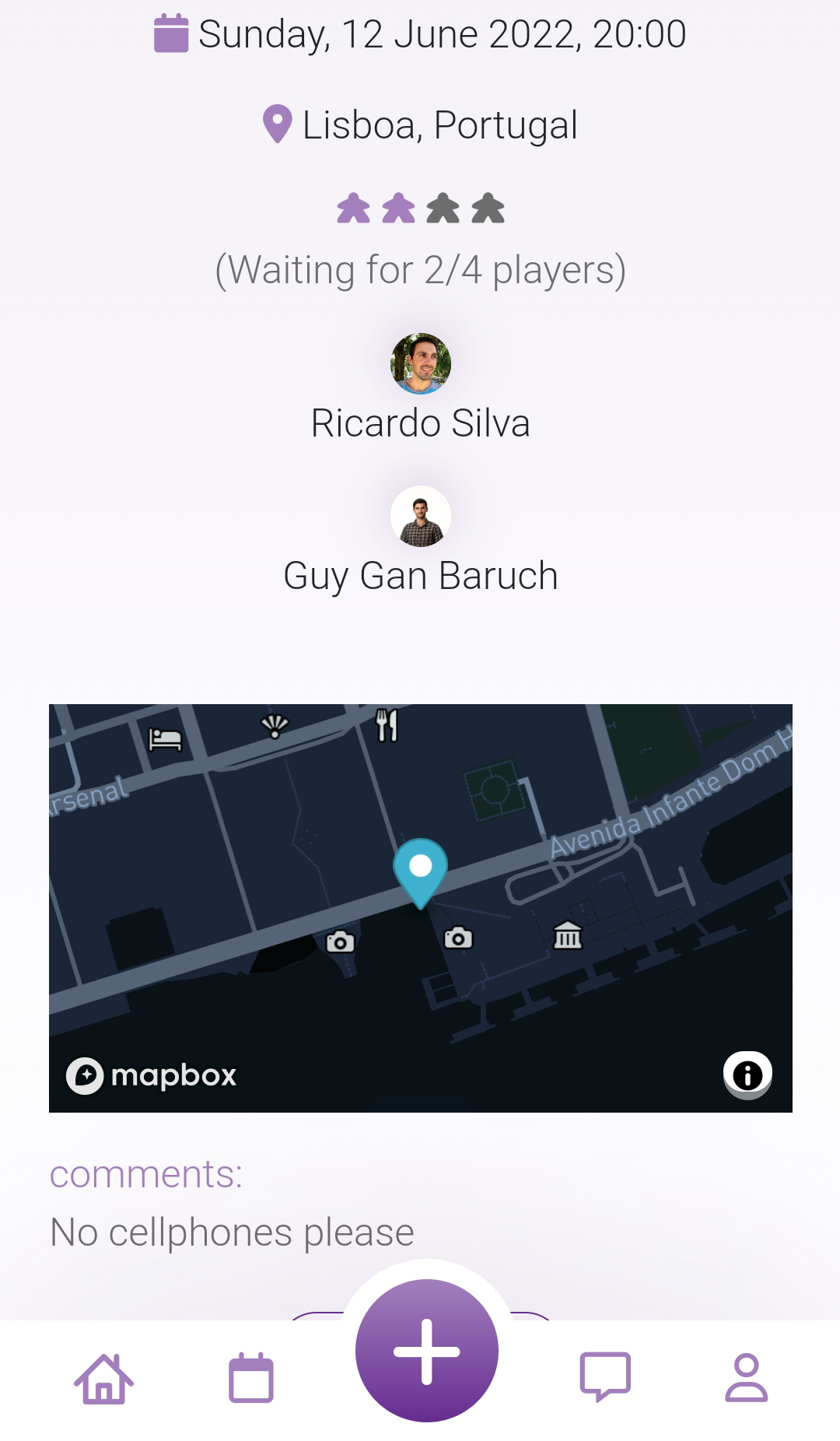View Guy Gan Baruch's profile
Image resolution: width=840 pixels, height=1441 pixels.
click(x=420, y=517)
